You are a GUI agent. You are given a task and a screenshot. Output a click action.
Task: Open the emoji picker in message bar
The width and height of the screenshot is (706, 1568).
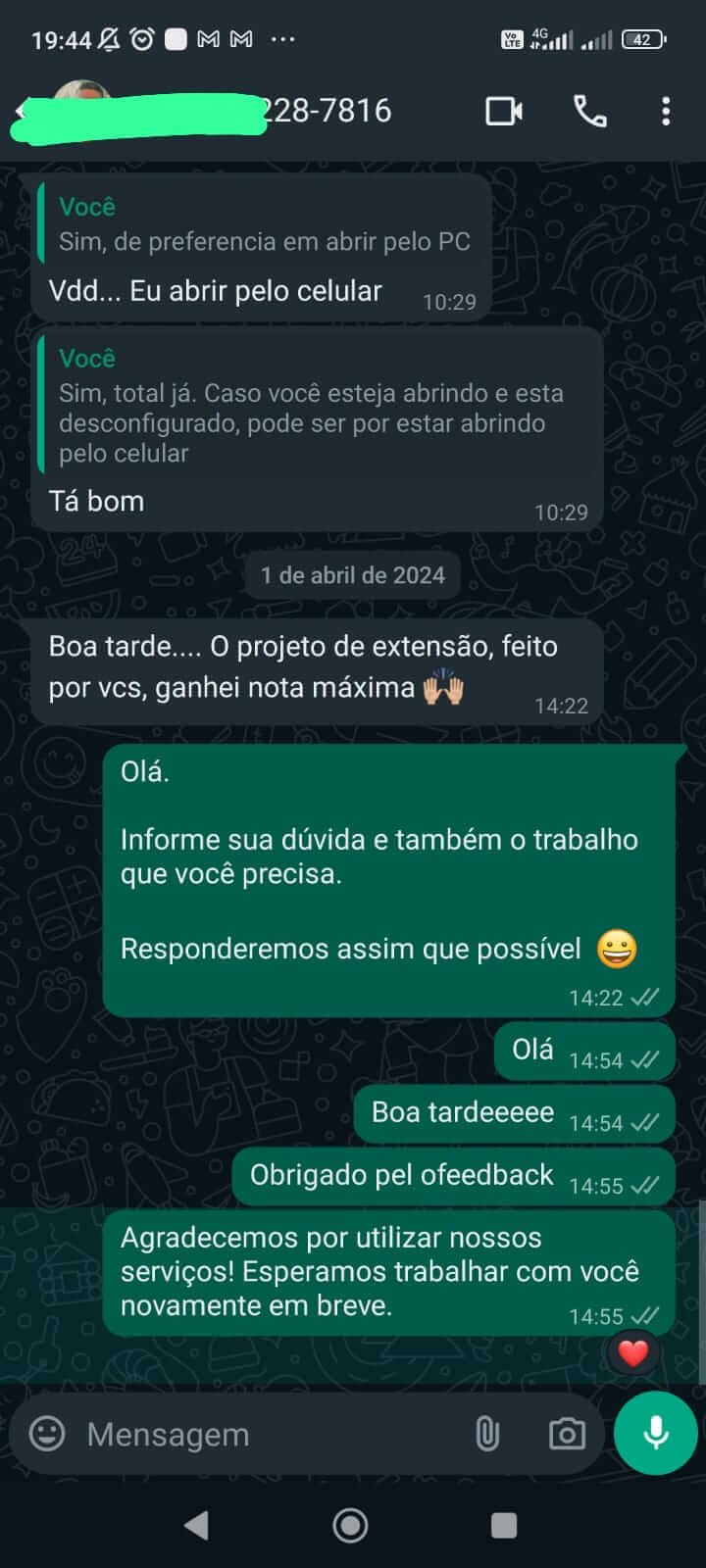pos(47,1434)
